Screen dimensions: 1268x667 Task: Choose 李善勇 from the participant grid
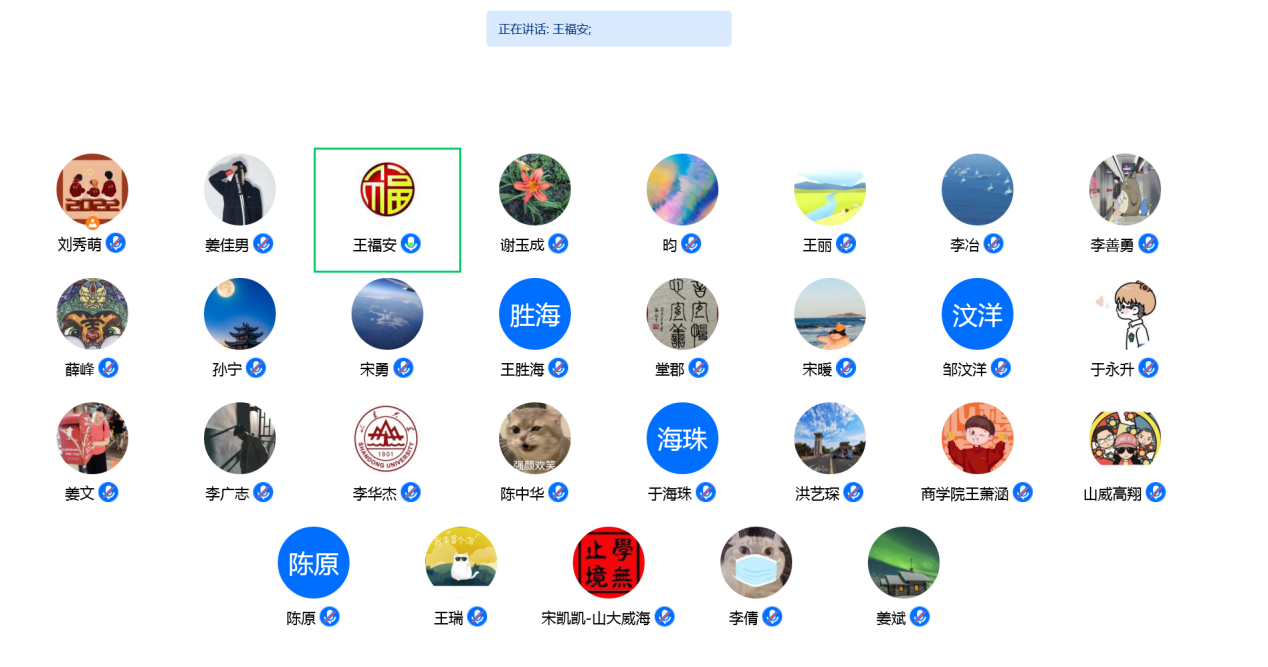tap(1125, 190)
